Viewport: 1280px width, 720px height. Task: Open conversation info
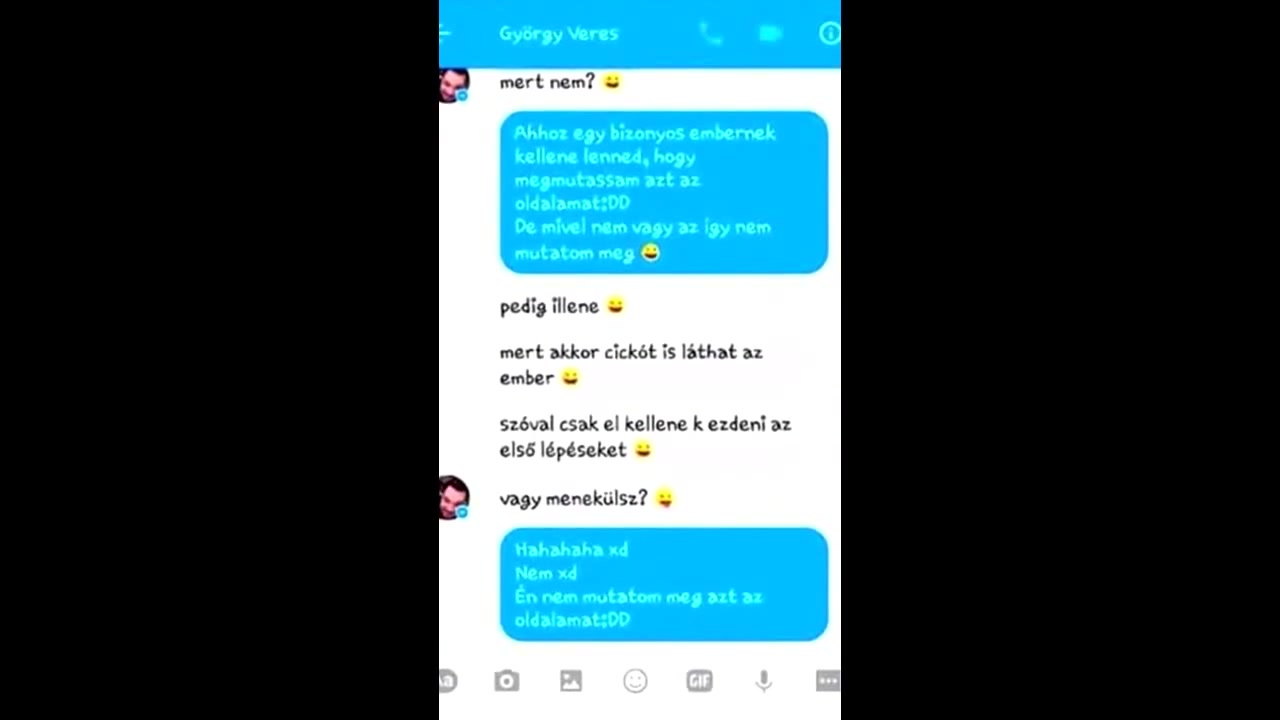pyautogui.click(x=829, y=34)
